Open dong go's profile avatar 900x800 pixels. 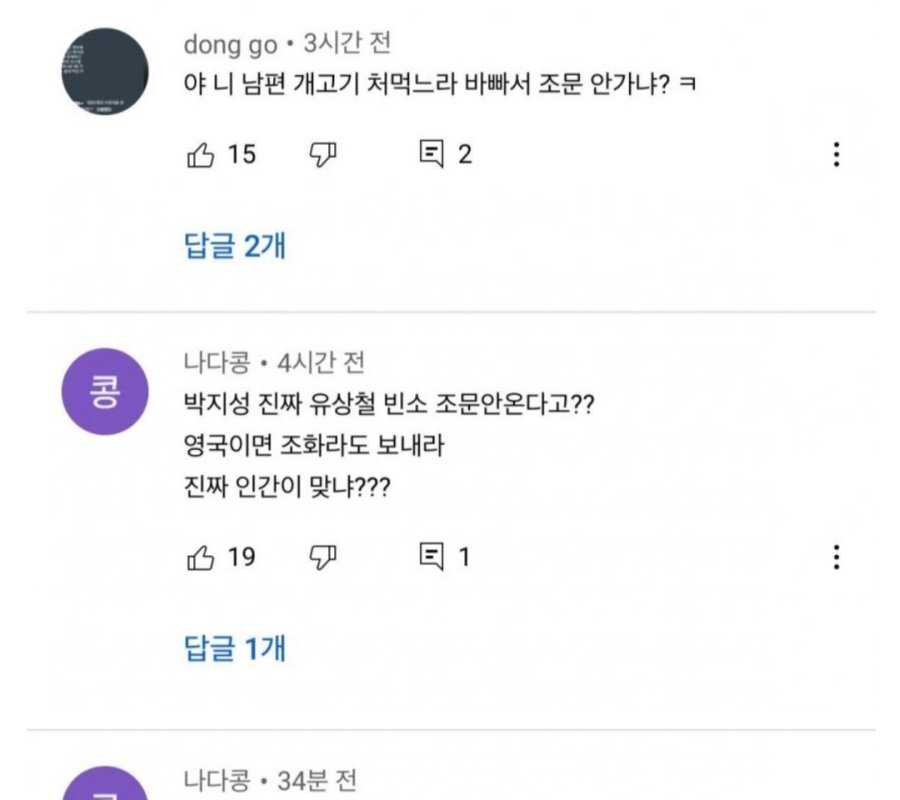[105, 72]
